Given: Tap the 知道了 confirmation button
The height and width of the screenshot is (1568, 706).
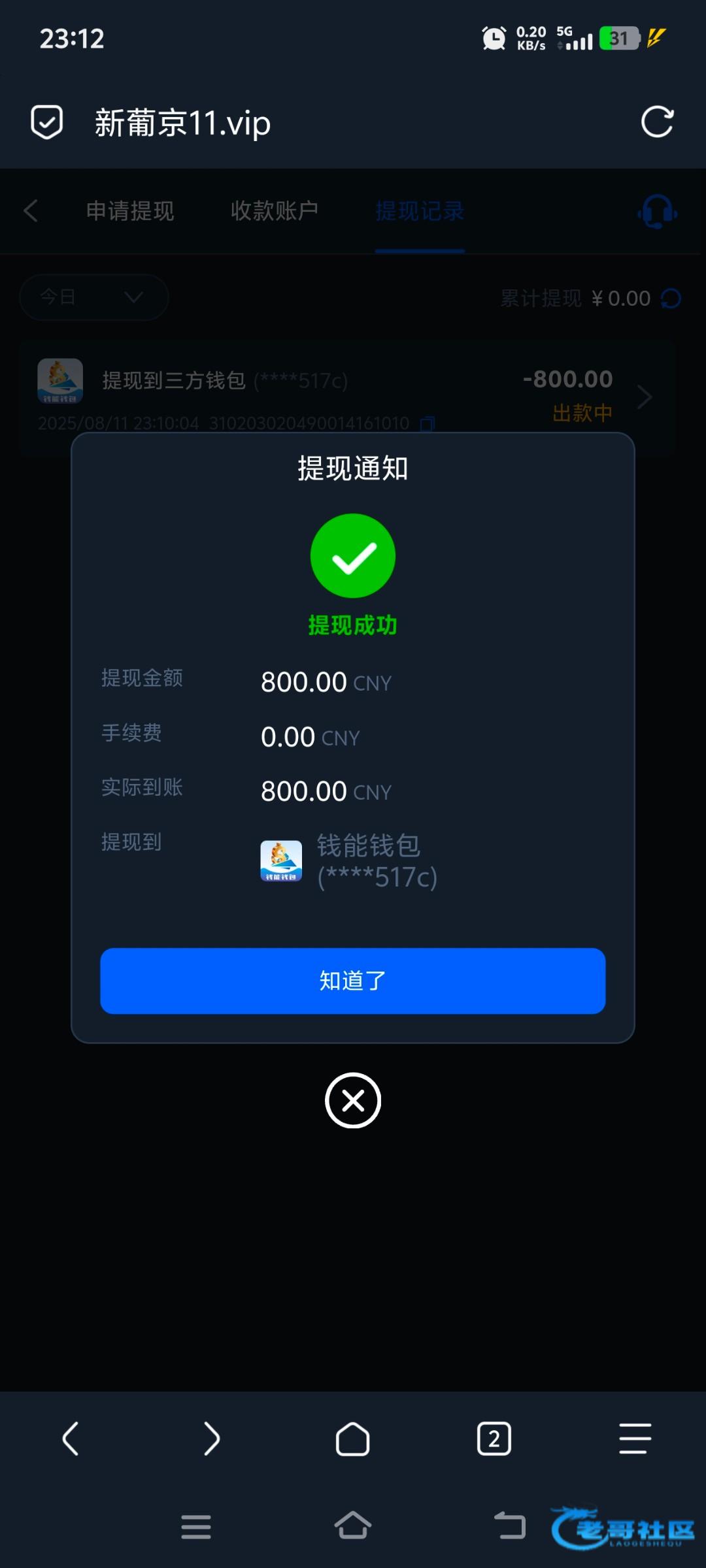Looking at the screenshot, I should pos(352,981).
